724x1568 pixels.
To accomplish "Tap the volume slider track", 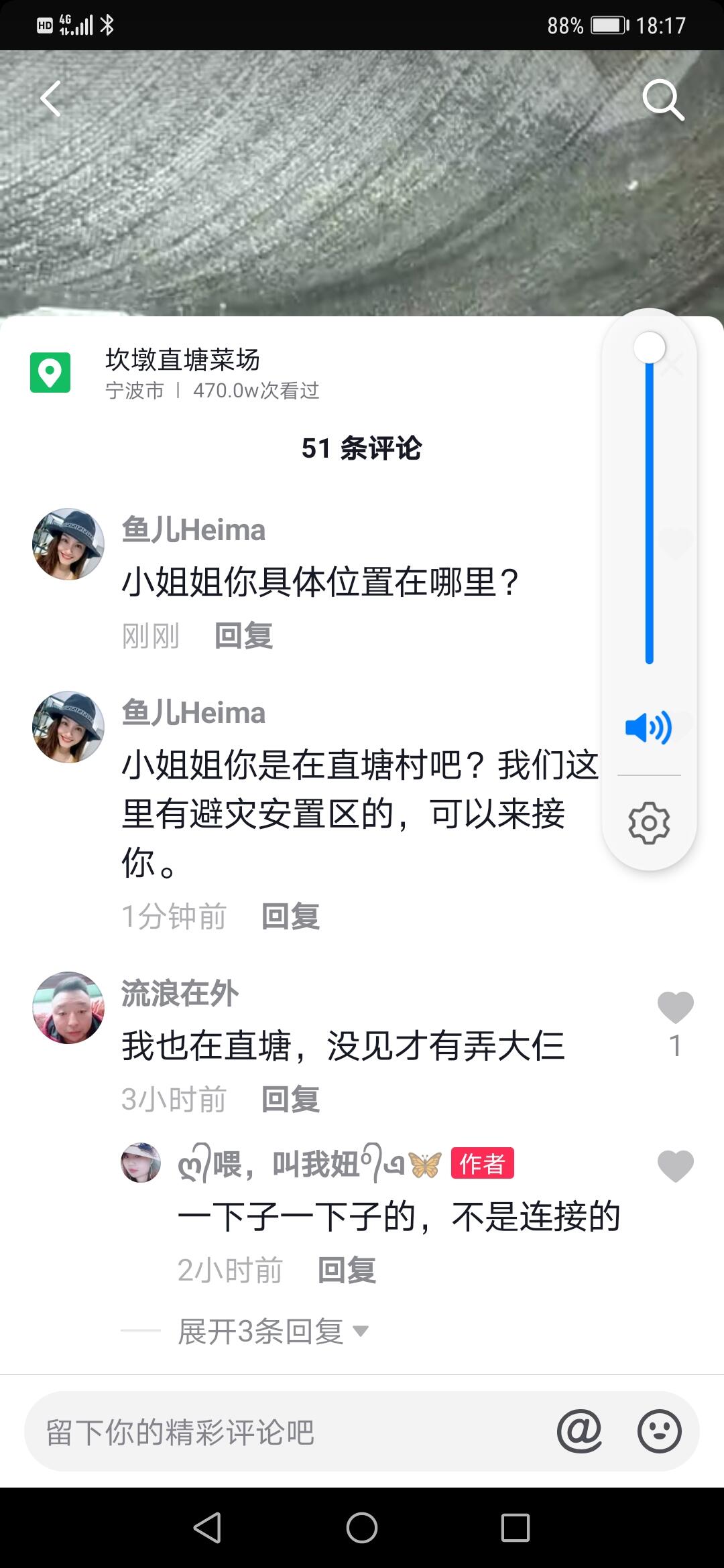I will (x=649, y=509).
